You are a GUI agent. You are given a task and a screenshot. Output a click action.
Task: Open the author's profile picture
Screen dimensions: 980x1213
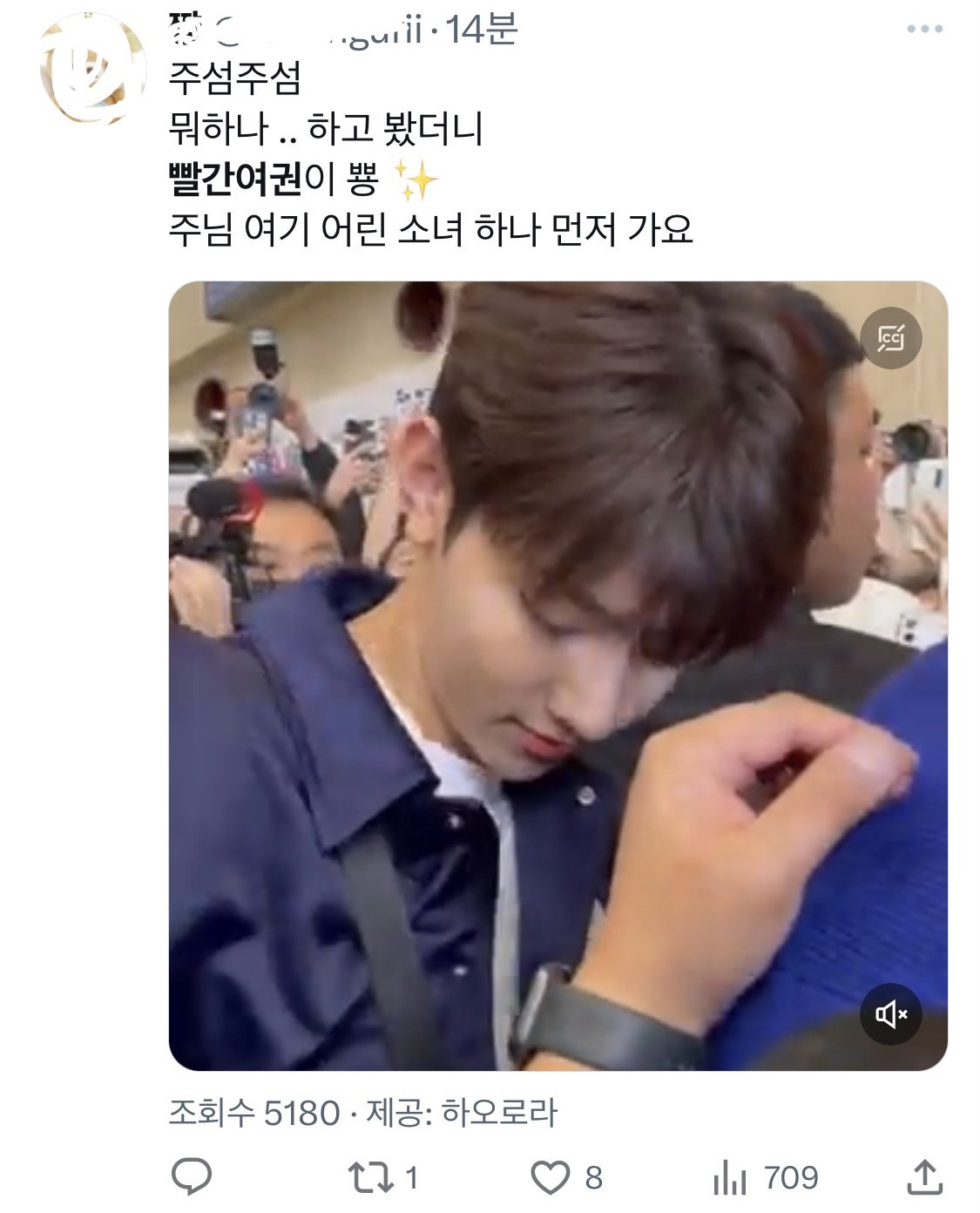(94, 70)
